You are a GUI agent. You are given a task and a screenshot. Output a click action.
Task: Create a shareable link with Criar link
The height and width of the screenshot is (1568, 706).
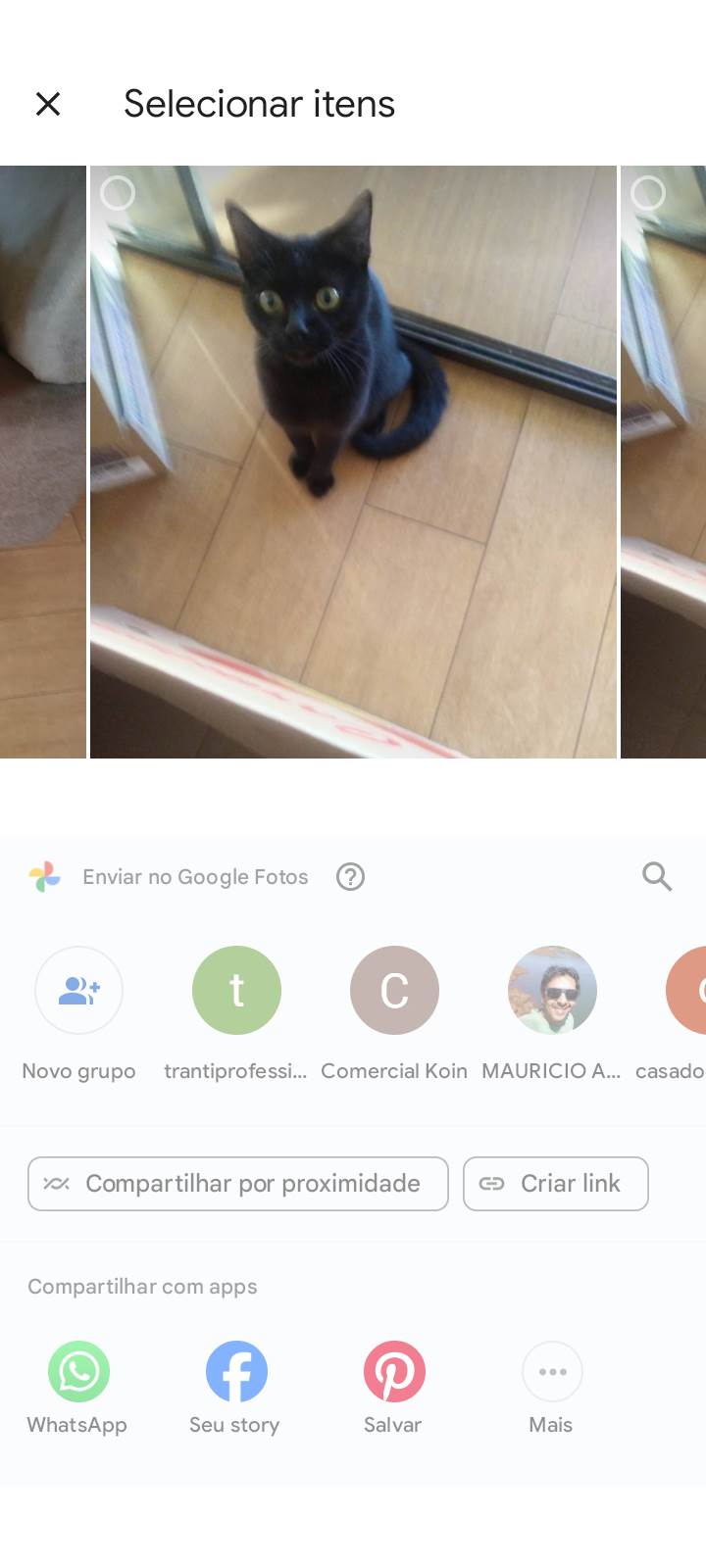point(555,1184)
